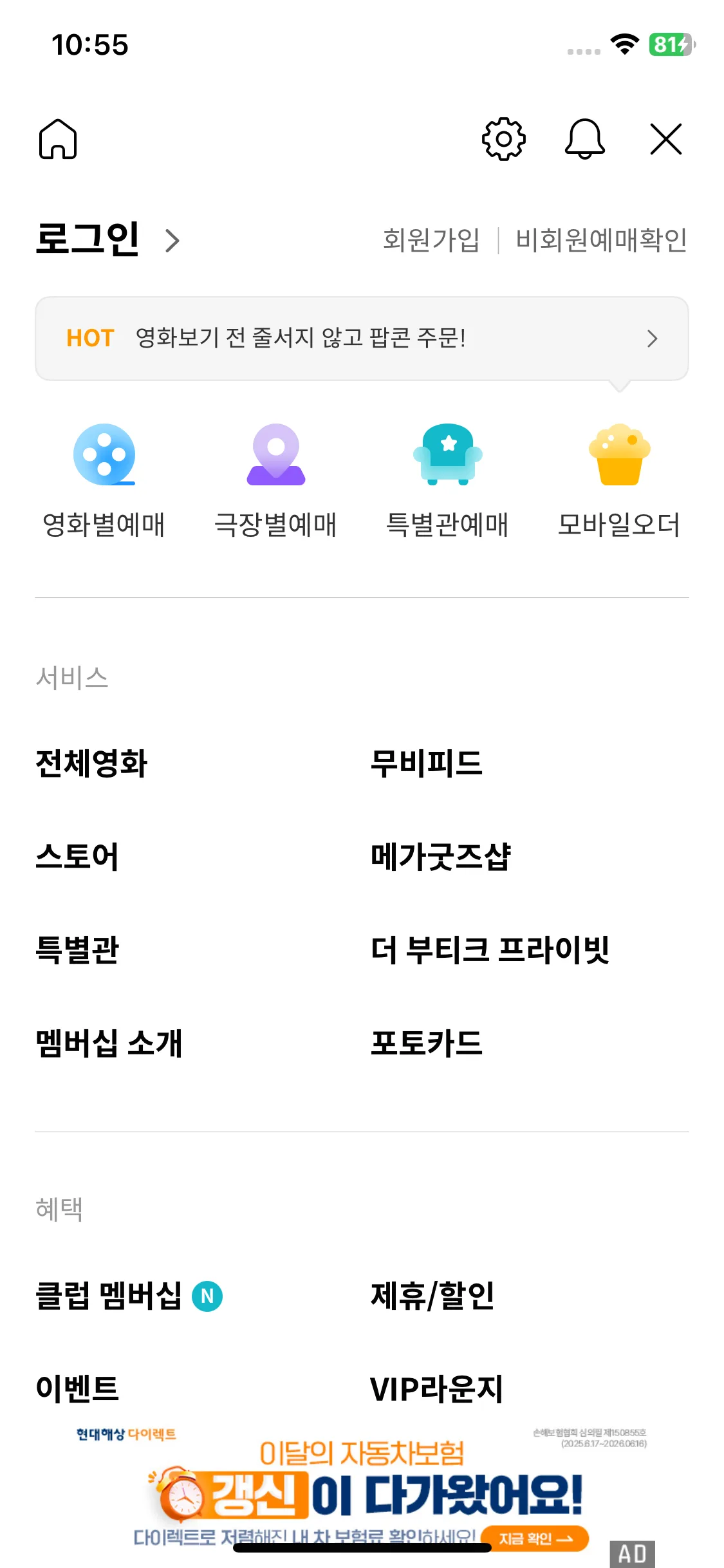724x1568 pixels.
Task: Open 더 부티크 프라이빗
Action: tap(490, 950)
